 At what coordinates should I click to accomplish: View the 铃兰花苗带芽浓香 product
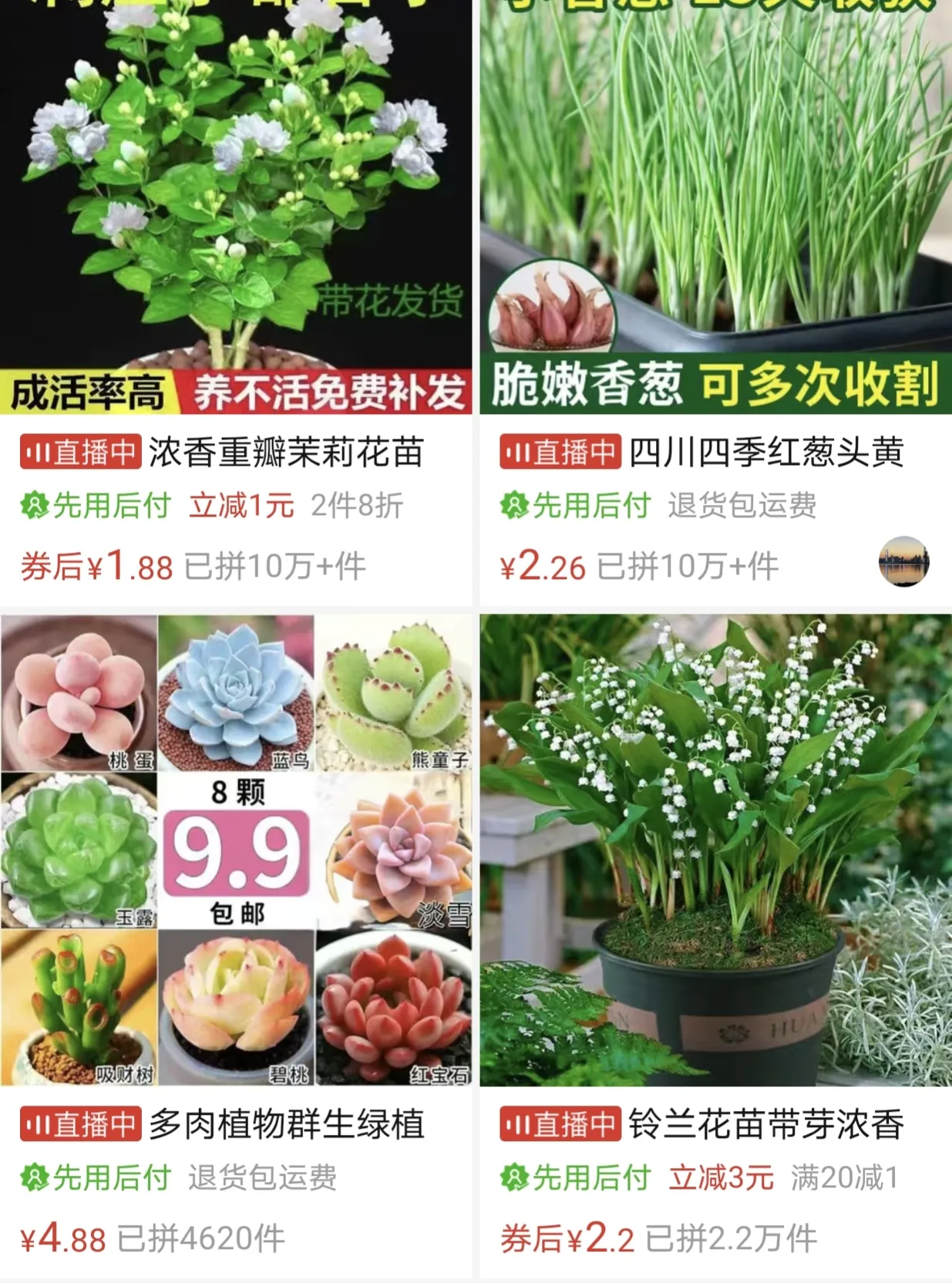(x=715, y=850)
